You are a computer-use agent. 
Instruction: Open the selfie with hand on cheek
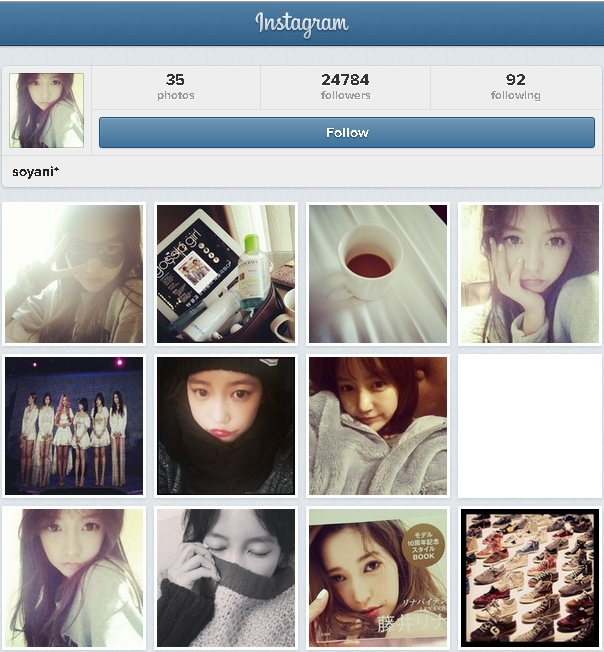pos(529,274)
